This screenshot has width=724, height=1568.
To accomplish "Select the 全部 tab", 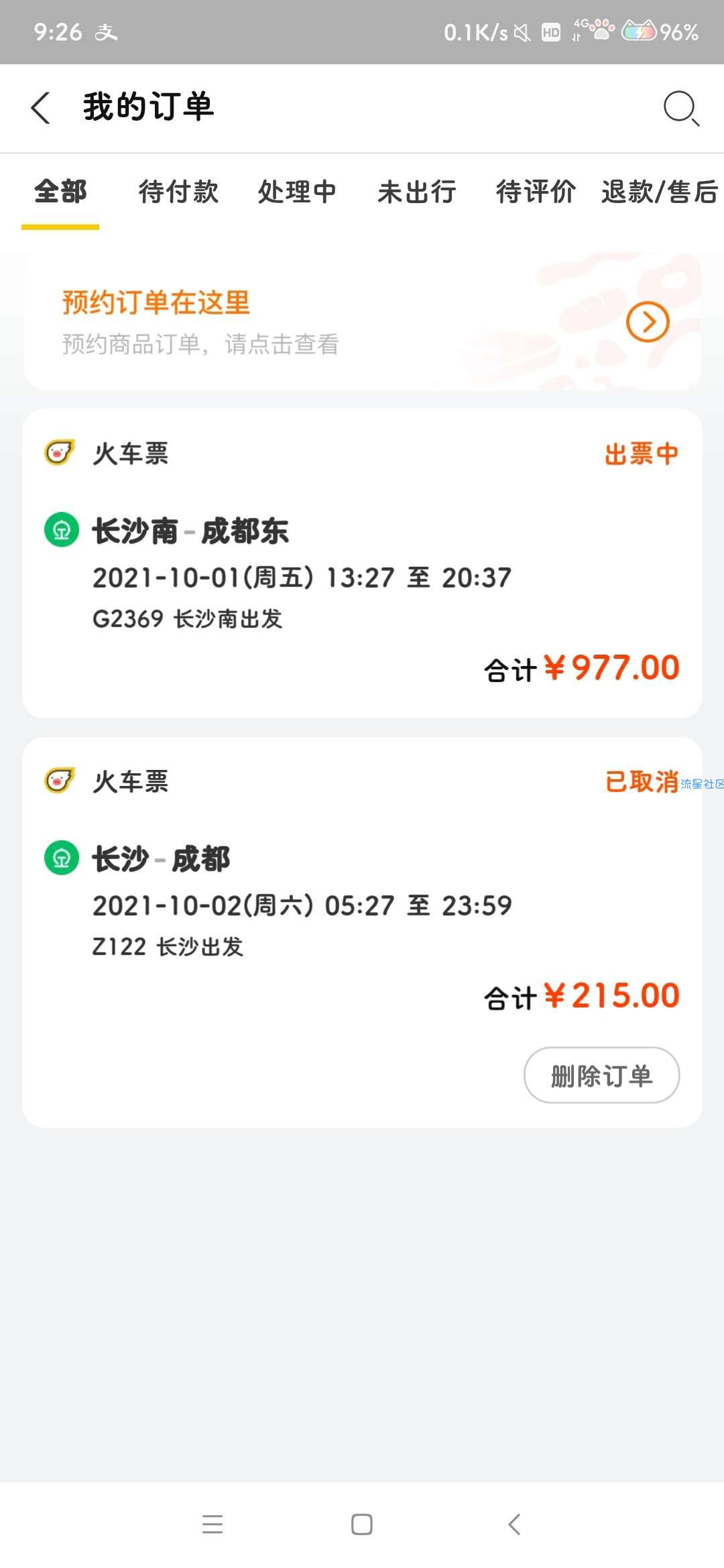I will pos(60,192).
